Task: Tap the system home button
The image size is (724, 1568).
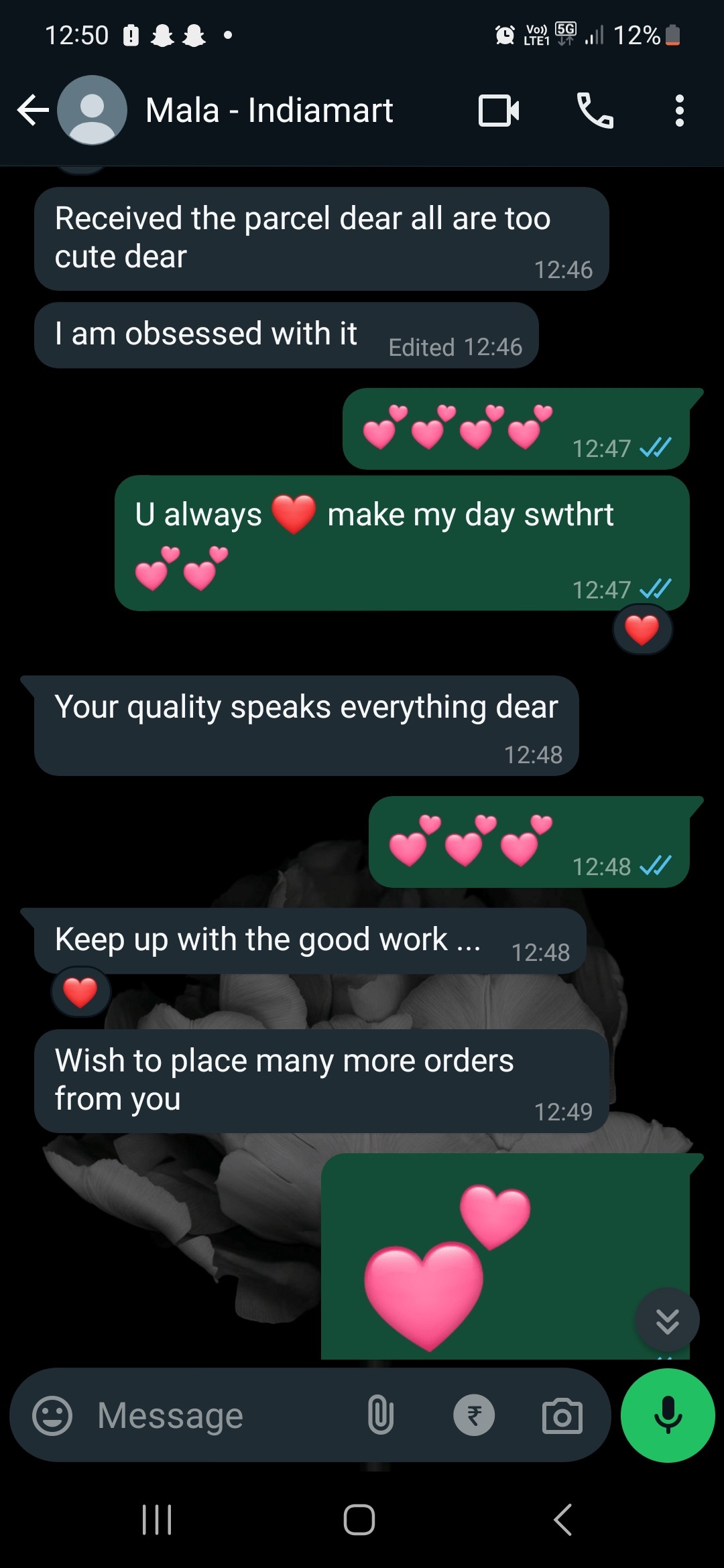Action: pos(359,1519)
